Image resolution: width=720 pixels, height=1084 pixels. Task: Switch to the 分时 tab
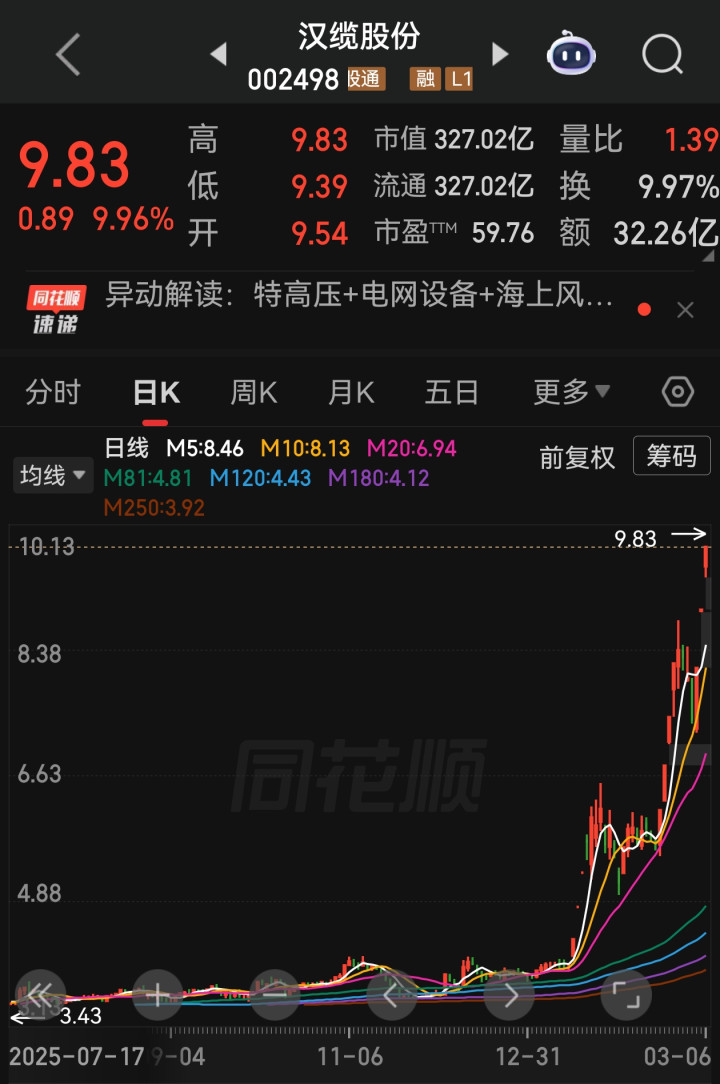click(53, 392)
